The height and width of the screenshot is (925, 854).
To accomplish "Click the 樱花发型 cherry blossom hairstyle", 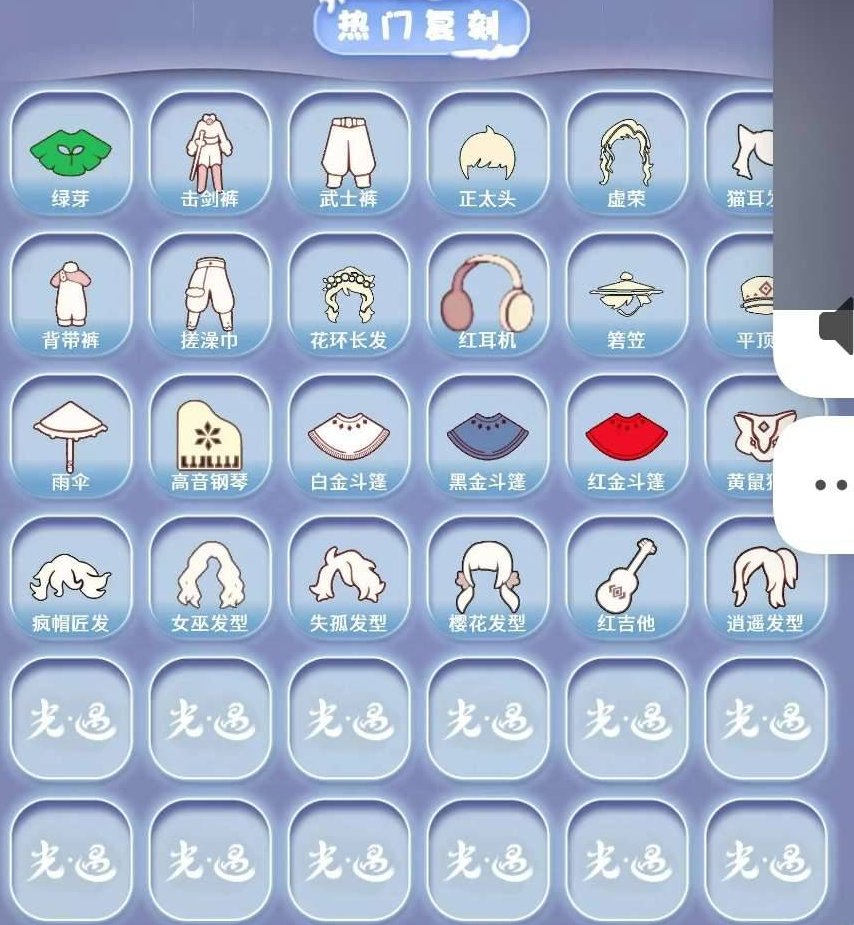I will 486,578.
